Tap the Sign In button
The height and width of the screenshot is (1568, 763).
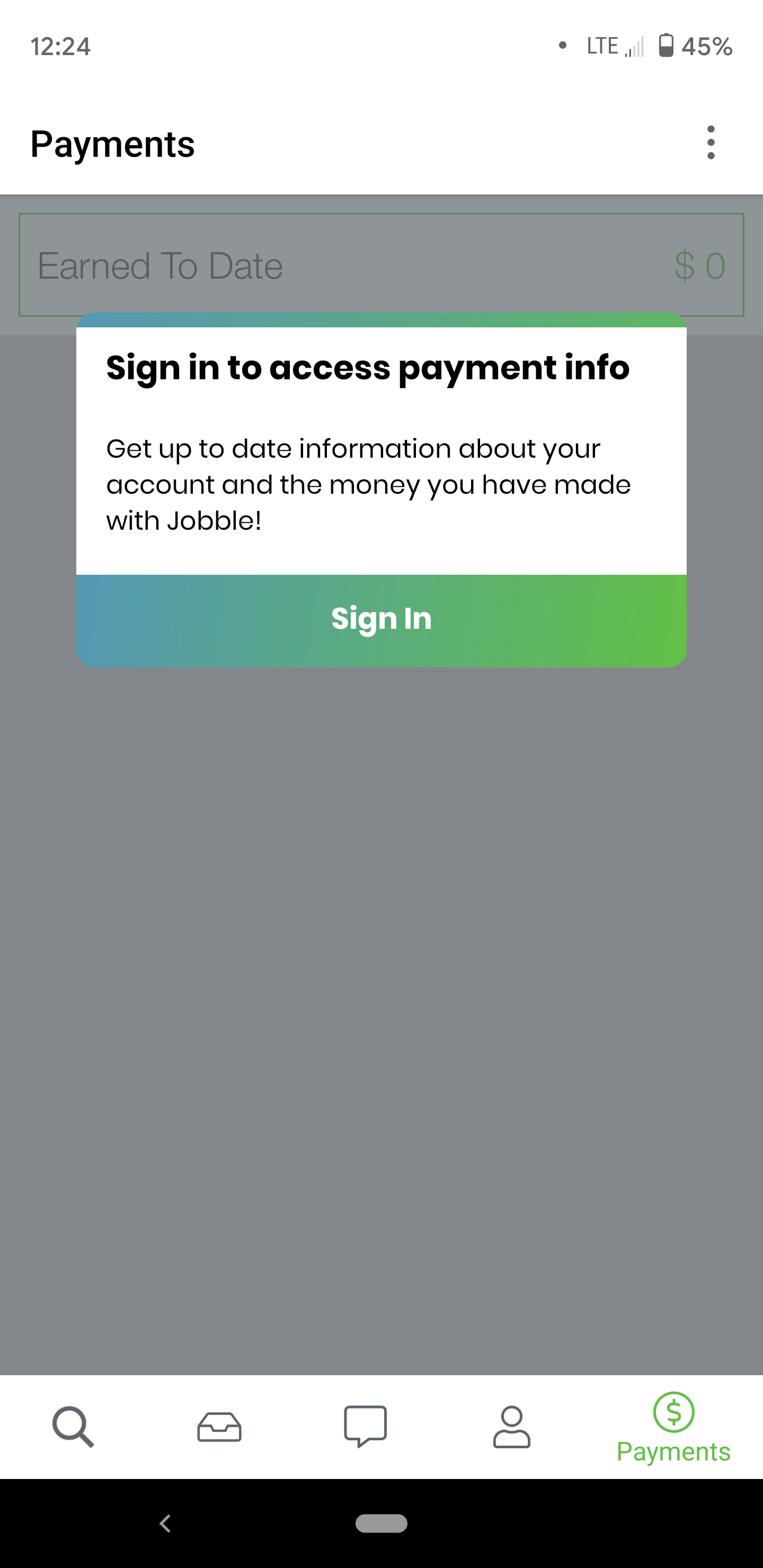[381, 620]
